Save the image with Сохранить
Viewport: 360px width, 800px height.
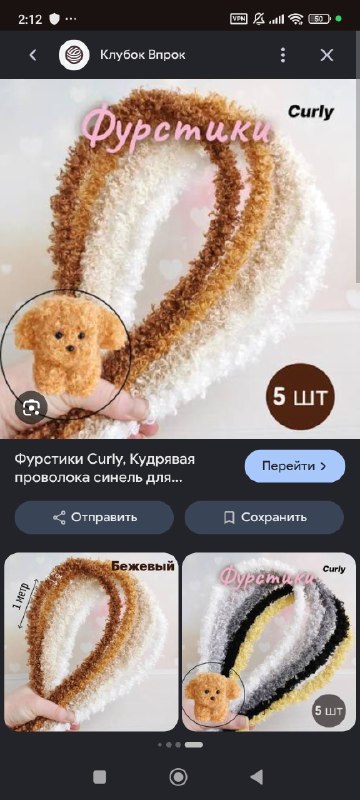coord(264,517)
